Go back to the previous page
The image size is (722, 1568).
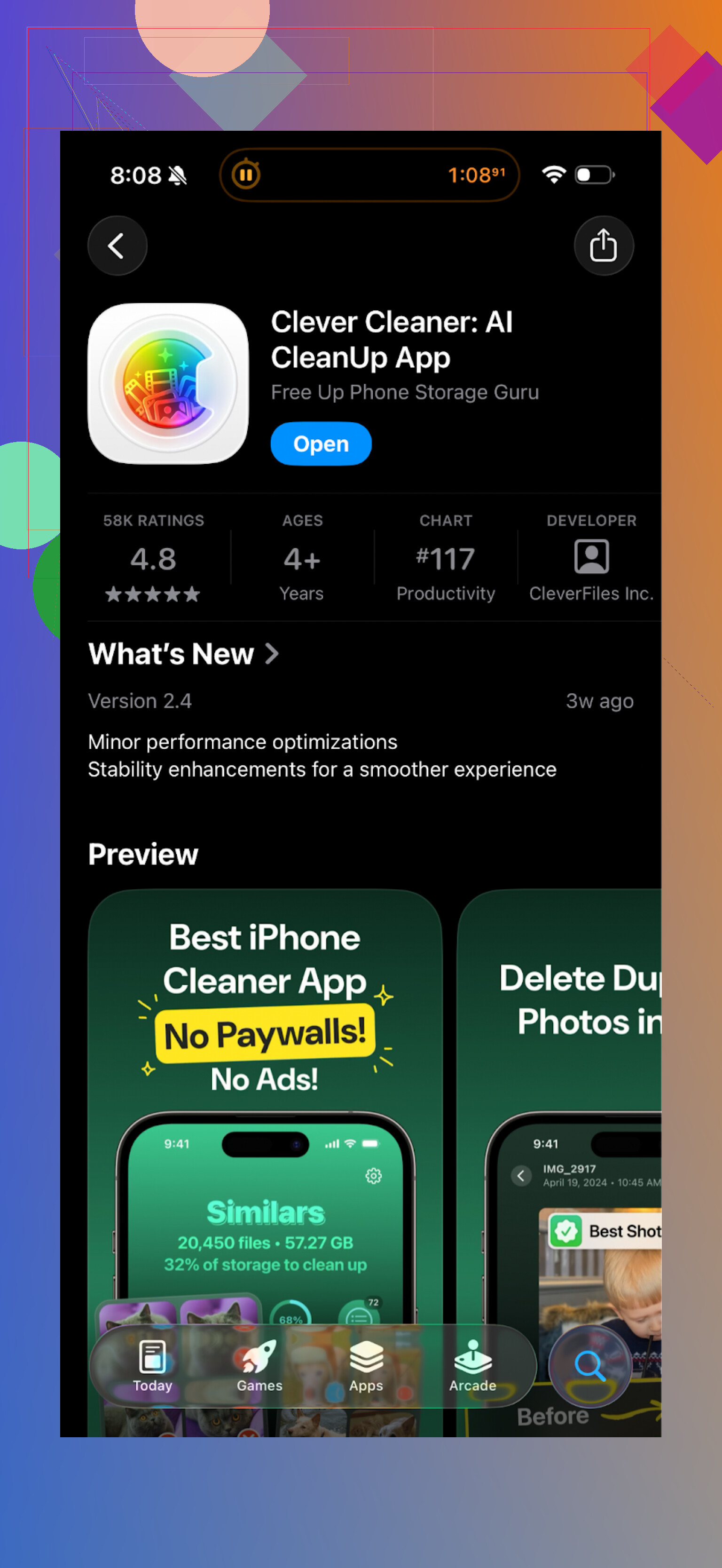coord(117,246)
